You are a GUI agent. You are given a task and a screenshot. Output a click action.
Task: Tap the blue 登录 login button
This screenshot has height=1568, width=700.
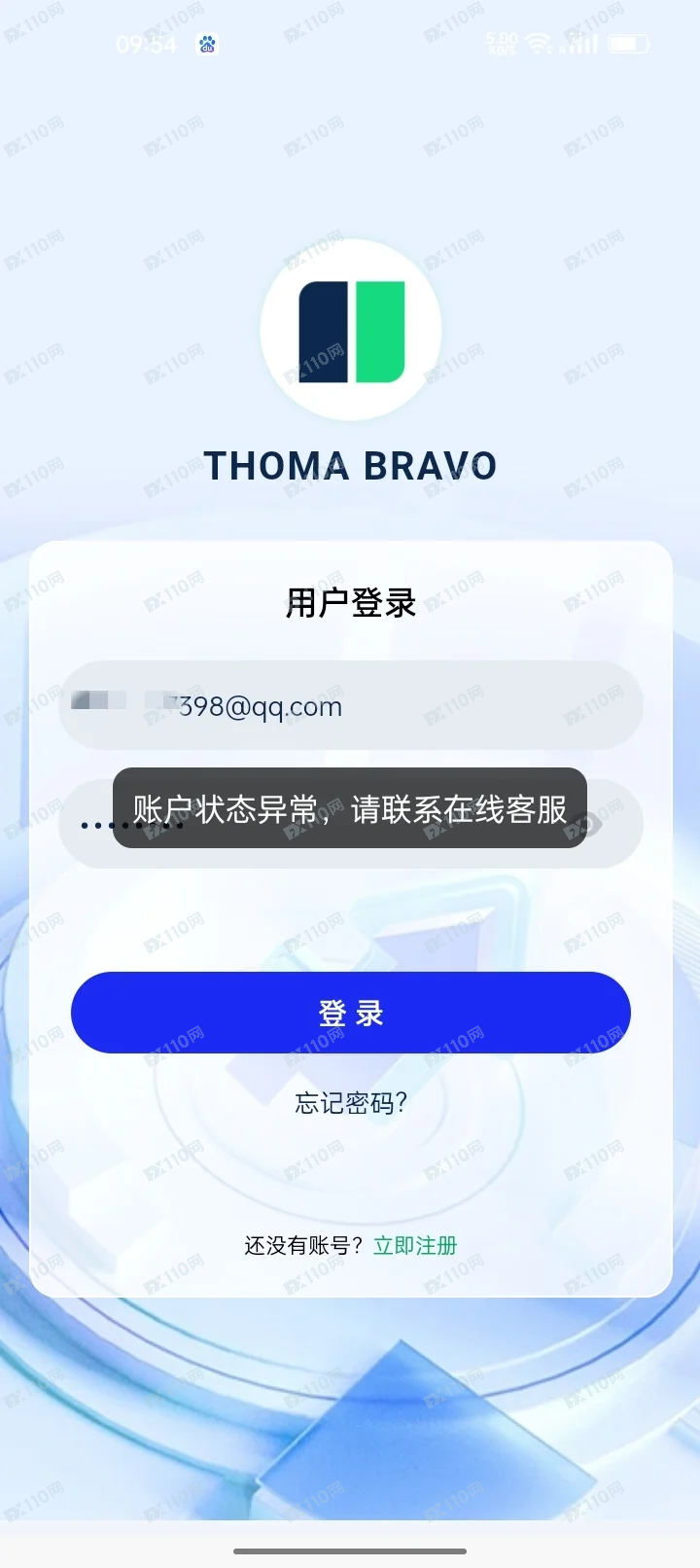click(x=350, y=1013)
